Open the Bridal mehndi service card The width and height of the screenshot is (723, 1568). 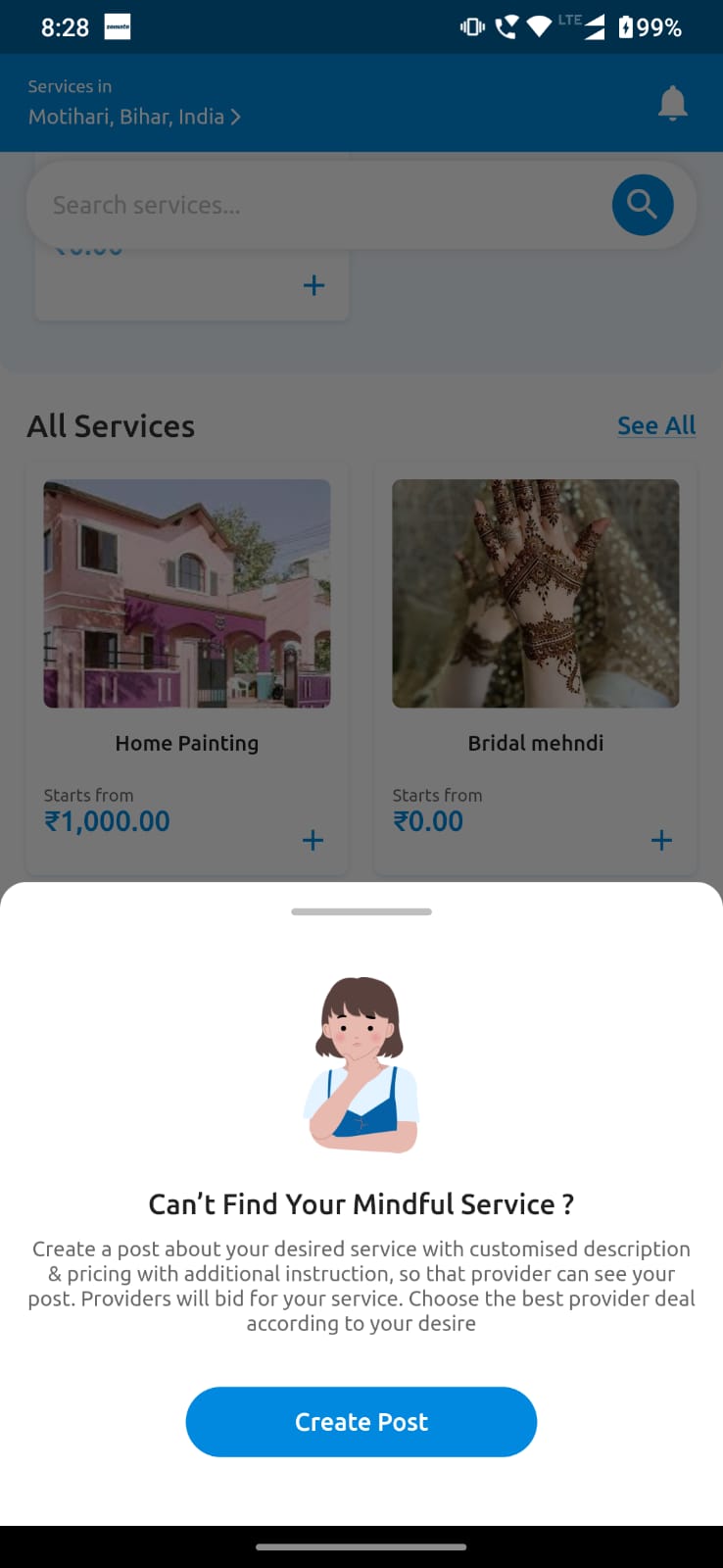point(535,627)
